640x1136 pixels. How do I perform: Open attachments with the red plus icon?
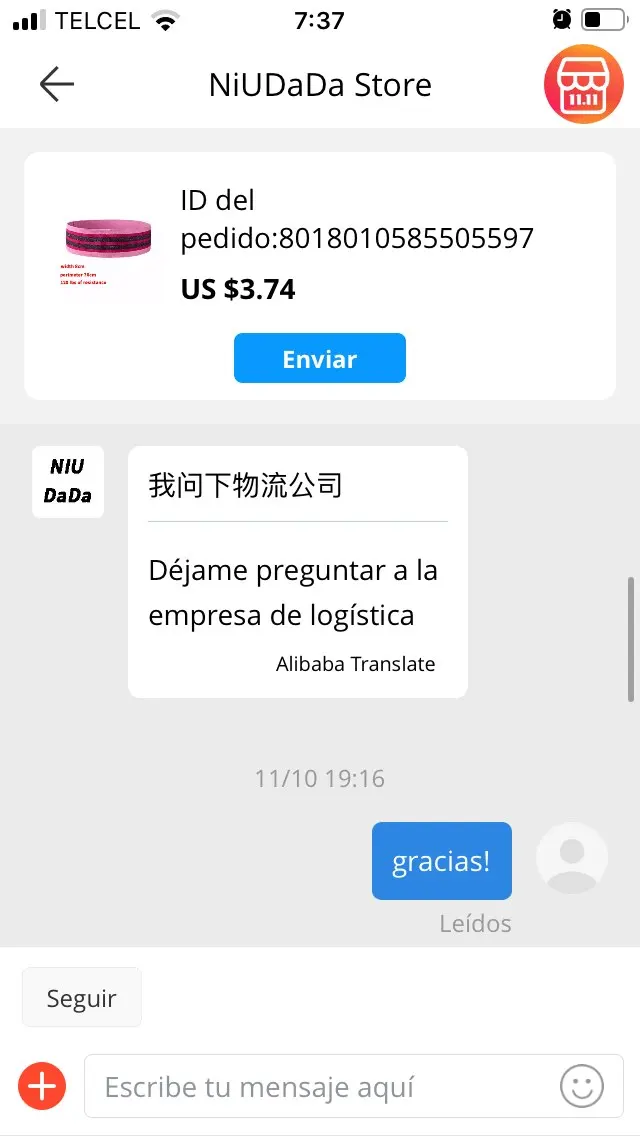(x=42, y=1086)
